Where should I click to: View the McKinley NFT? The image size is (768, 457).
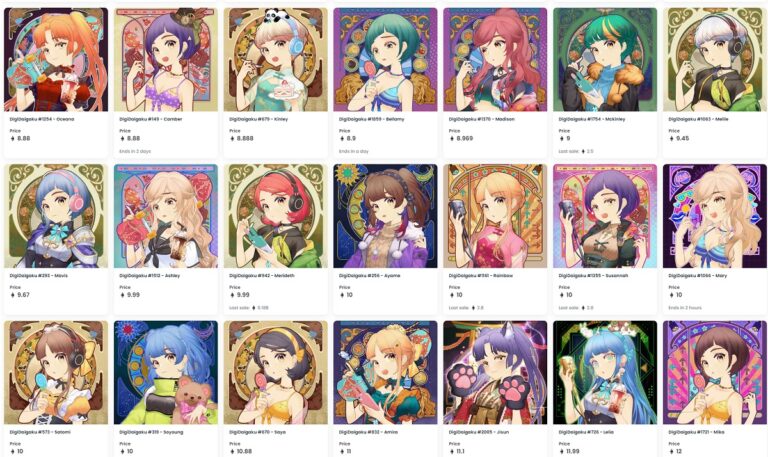tap(604, 60)
